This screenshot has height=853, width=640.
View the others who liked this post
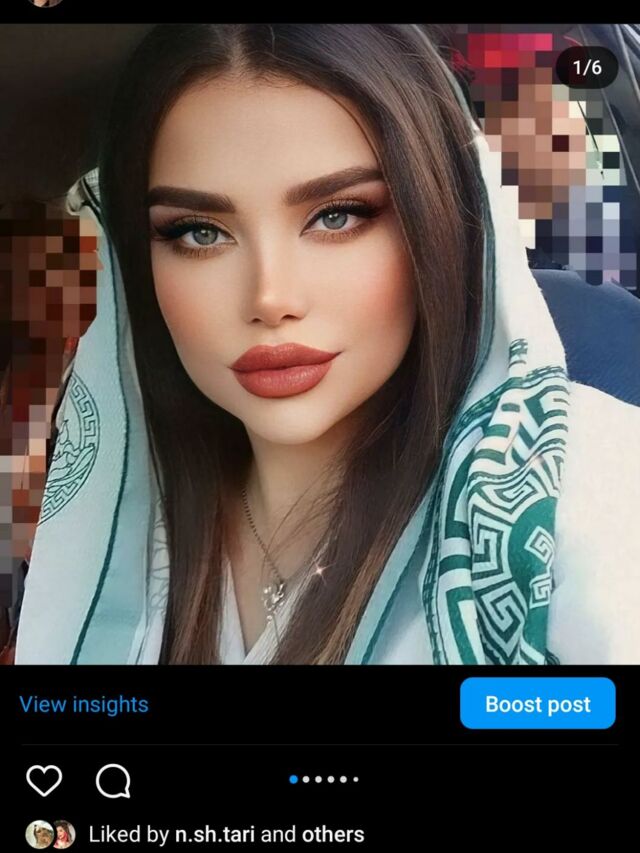pyautogui.click(x=333, y=834)
